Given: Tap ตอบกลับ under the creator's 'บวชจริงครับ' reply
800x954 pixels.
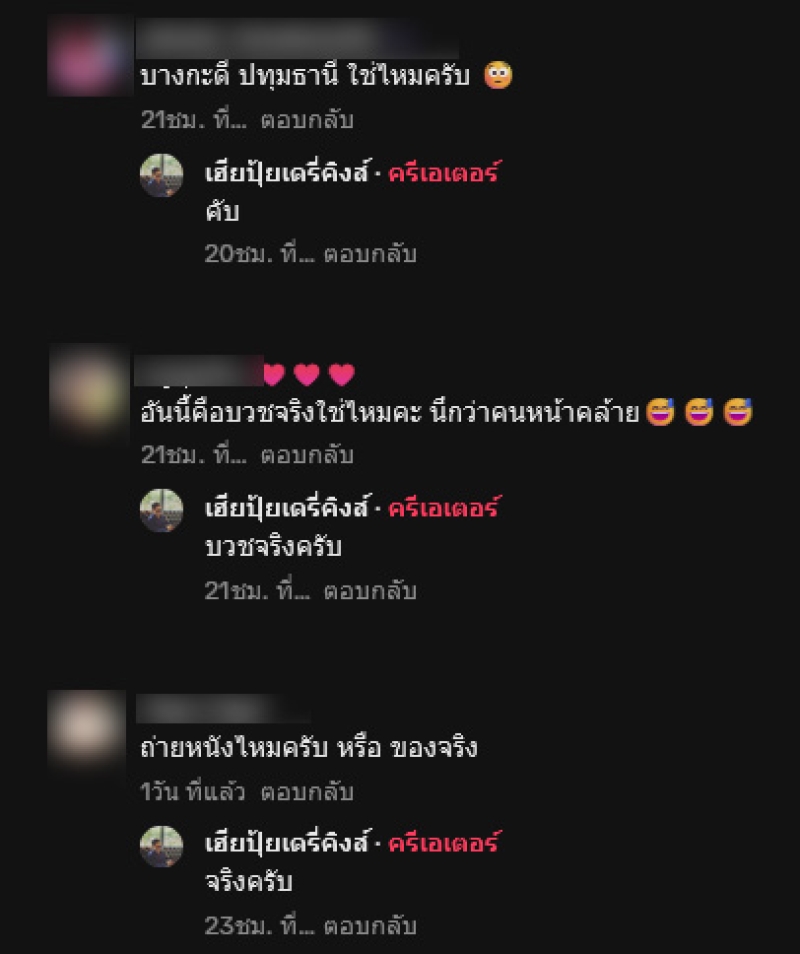Looking at the screenshot, I should 370,591.
